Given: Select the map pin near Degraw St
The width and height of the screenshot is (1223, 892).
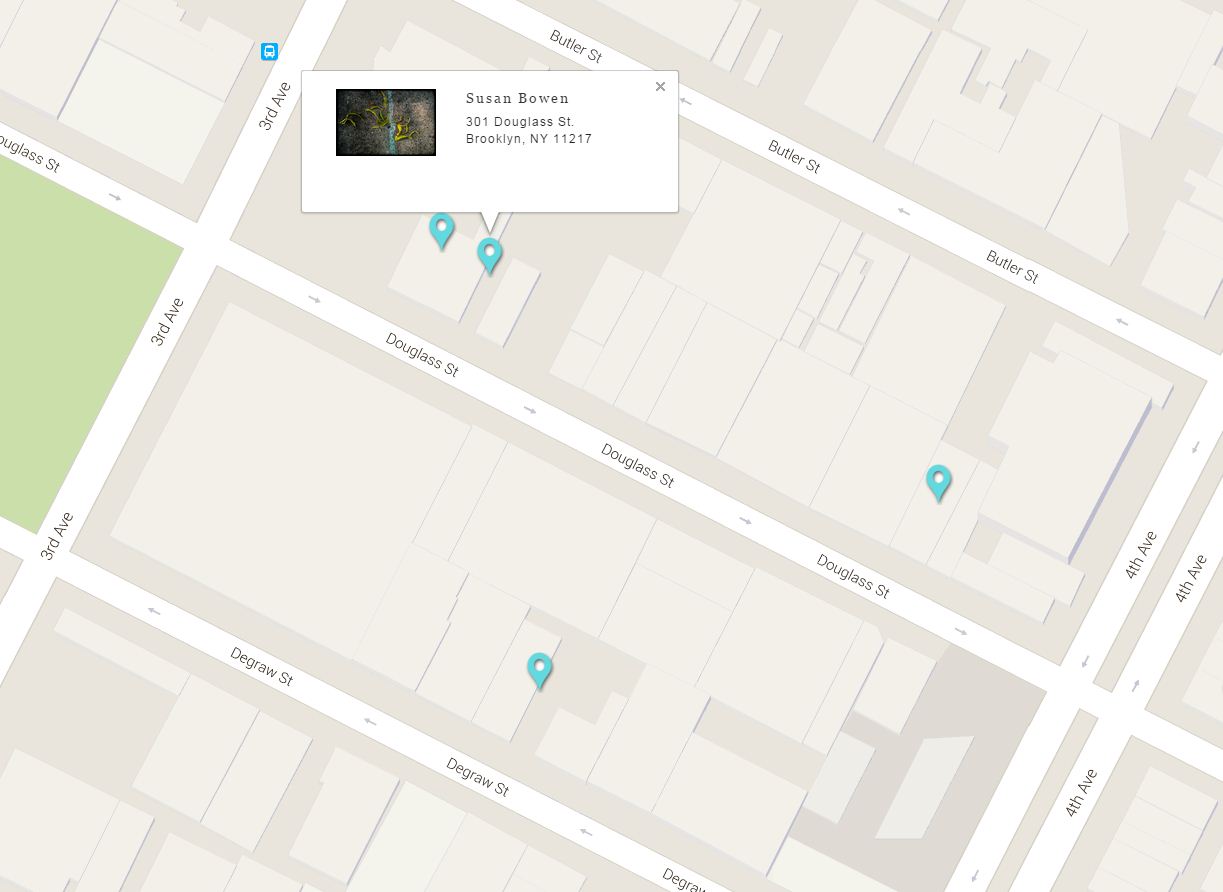Looking at the screenshot, I should coord(540,671).
